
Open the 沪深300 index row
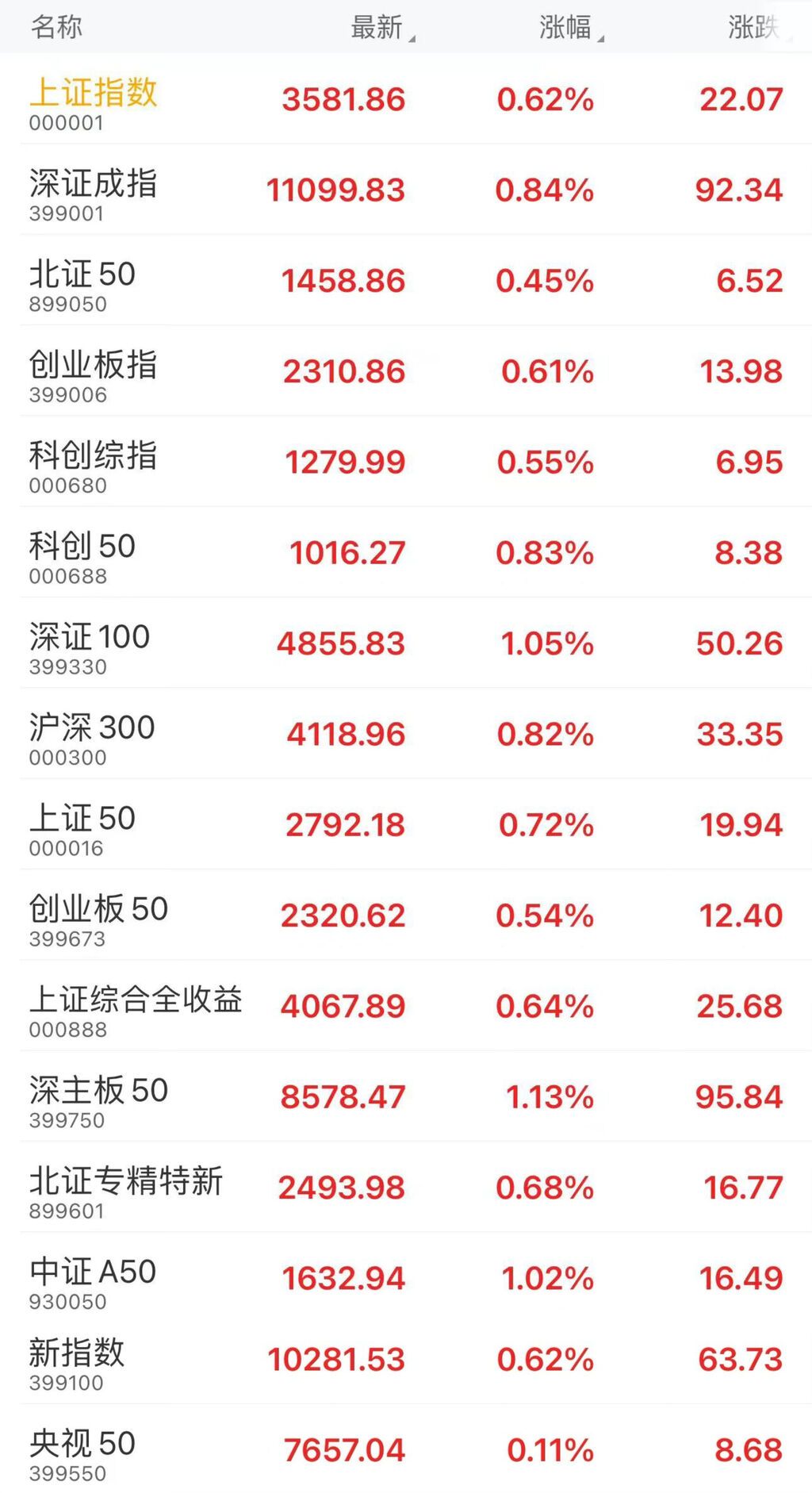(406, 734)
